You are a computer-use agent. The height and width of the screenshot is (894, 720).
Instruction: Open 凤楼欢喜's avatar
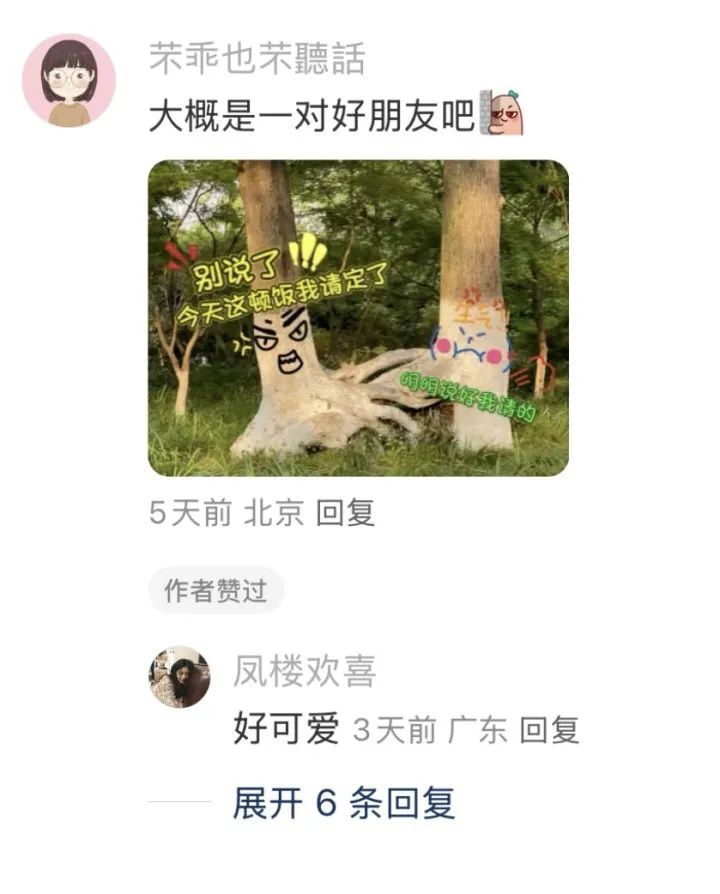[x=180, y=677]
